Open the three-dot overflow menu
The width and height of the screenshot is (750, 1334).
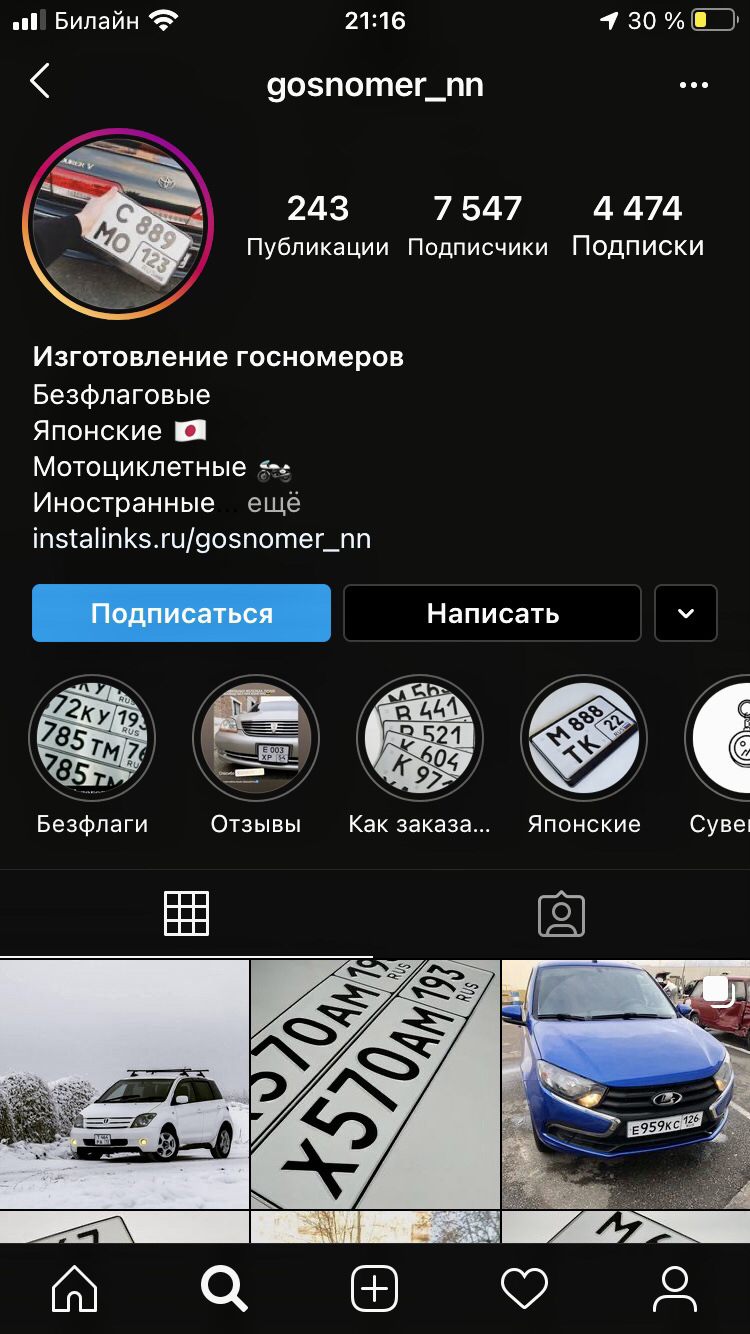click(x=693, y=85)
